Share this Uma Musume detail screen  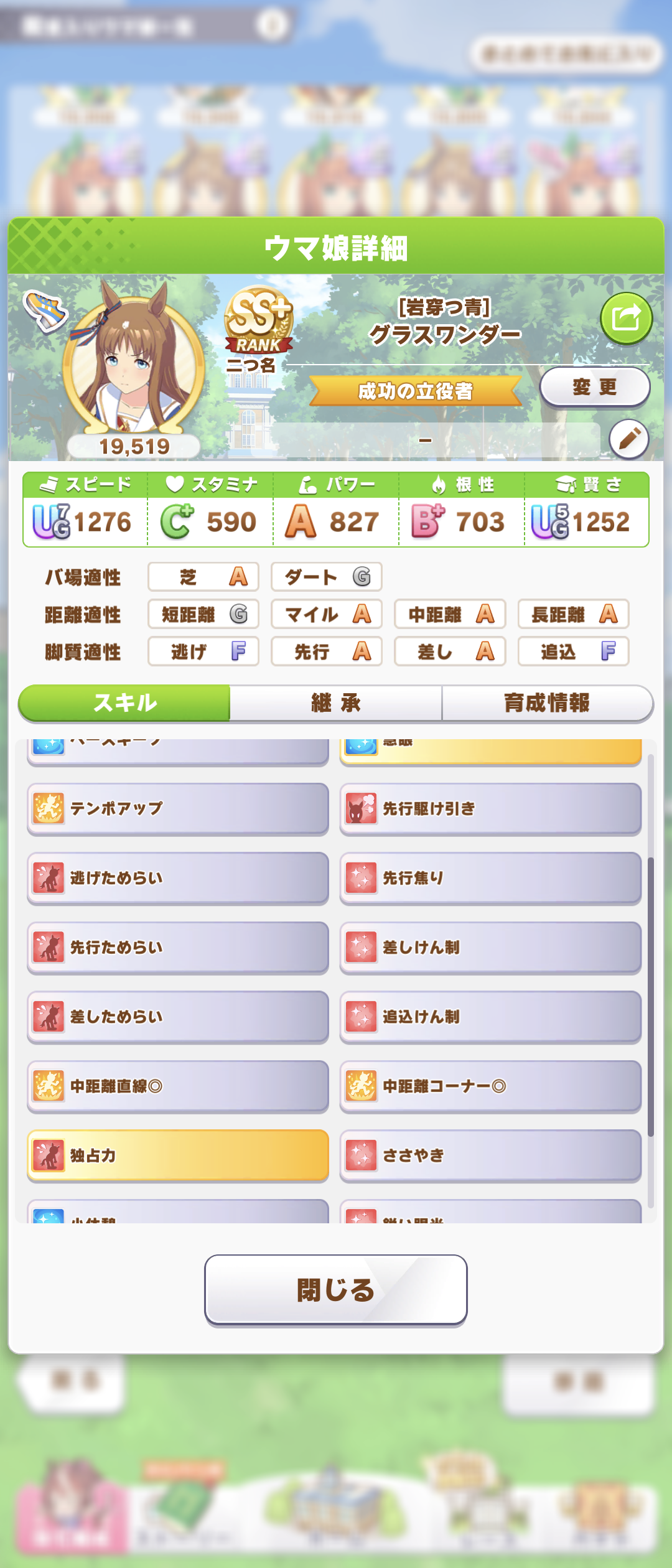[626, 319]
